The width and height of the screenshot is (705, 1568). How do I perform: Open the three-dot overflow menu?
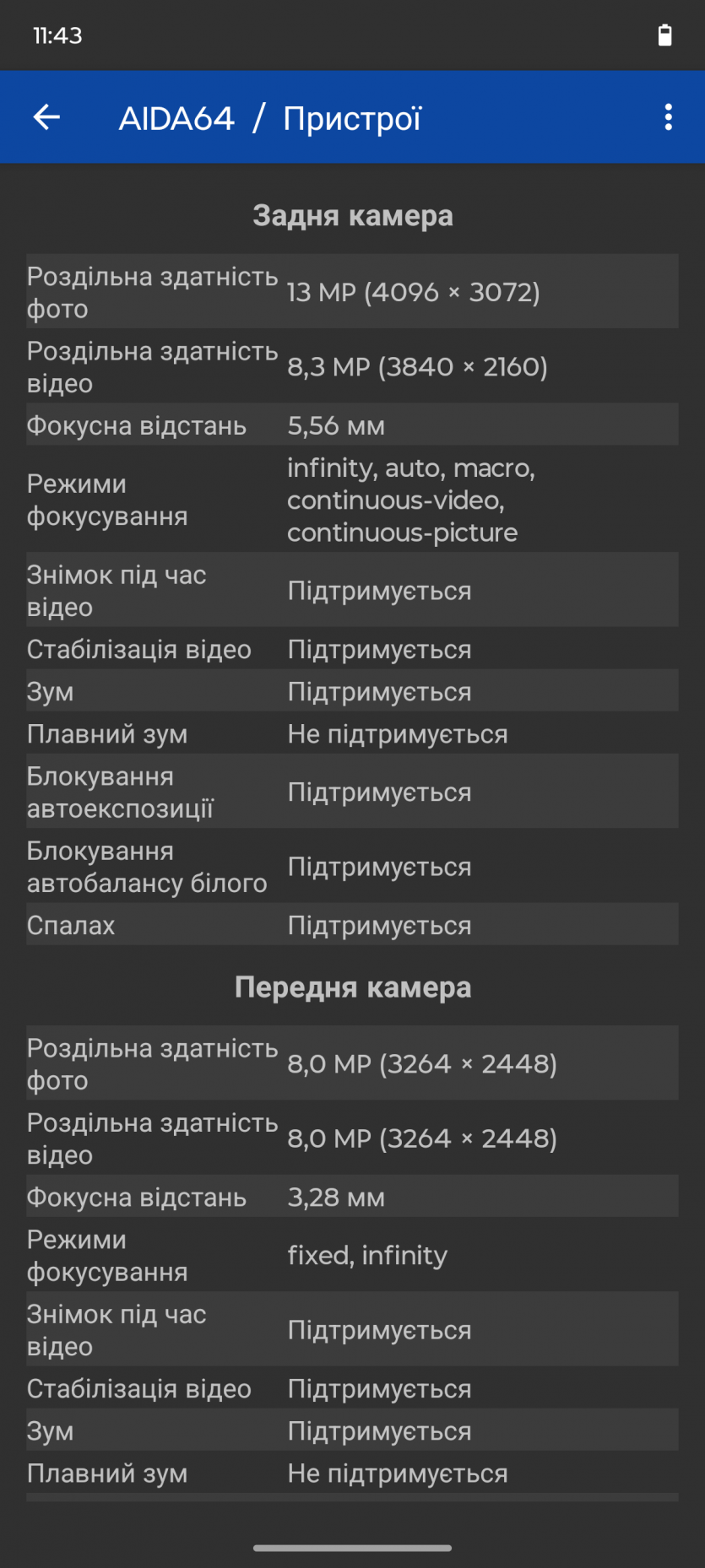coord(668,117)
